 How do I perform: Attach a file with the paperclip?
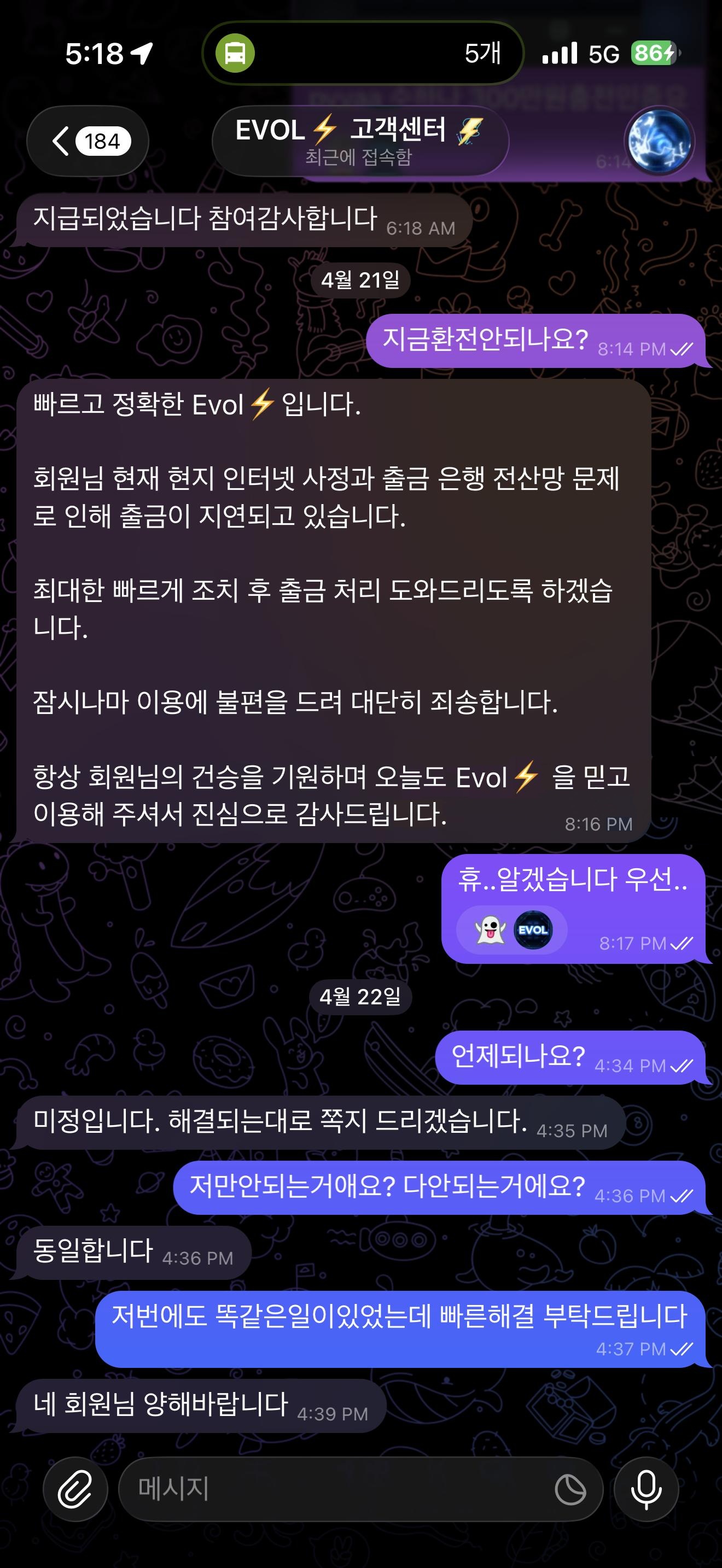(x=75, y=1489)
